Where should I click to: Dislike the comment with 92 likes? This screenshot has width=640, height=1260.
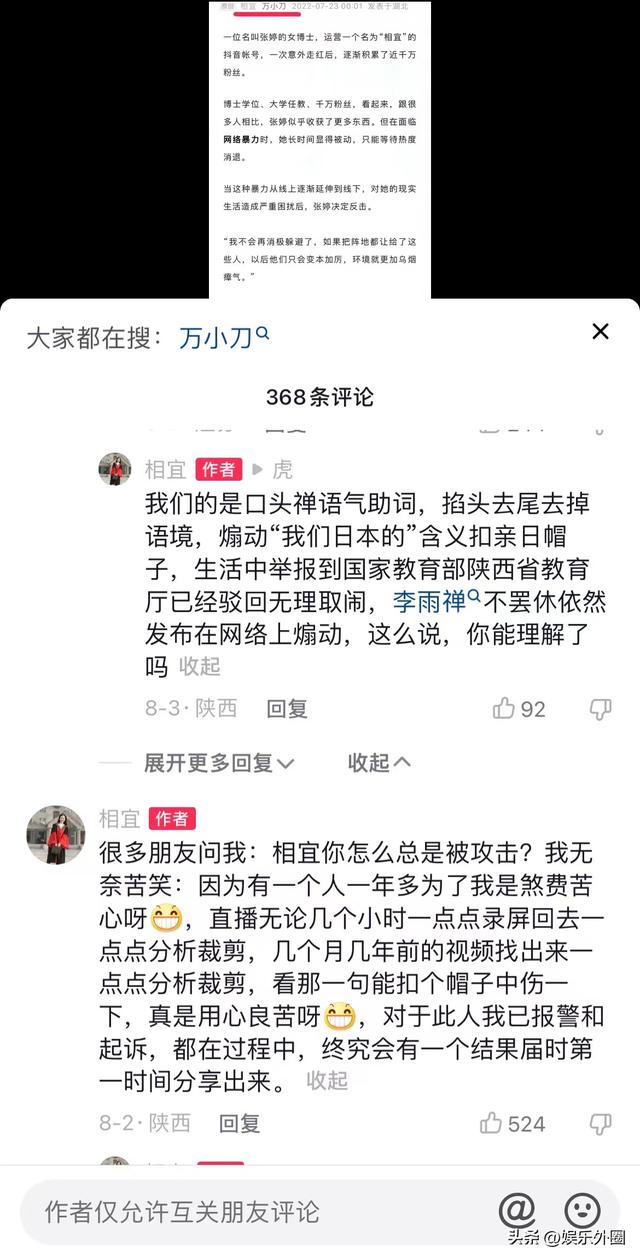click(x=599, y=709)
